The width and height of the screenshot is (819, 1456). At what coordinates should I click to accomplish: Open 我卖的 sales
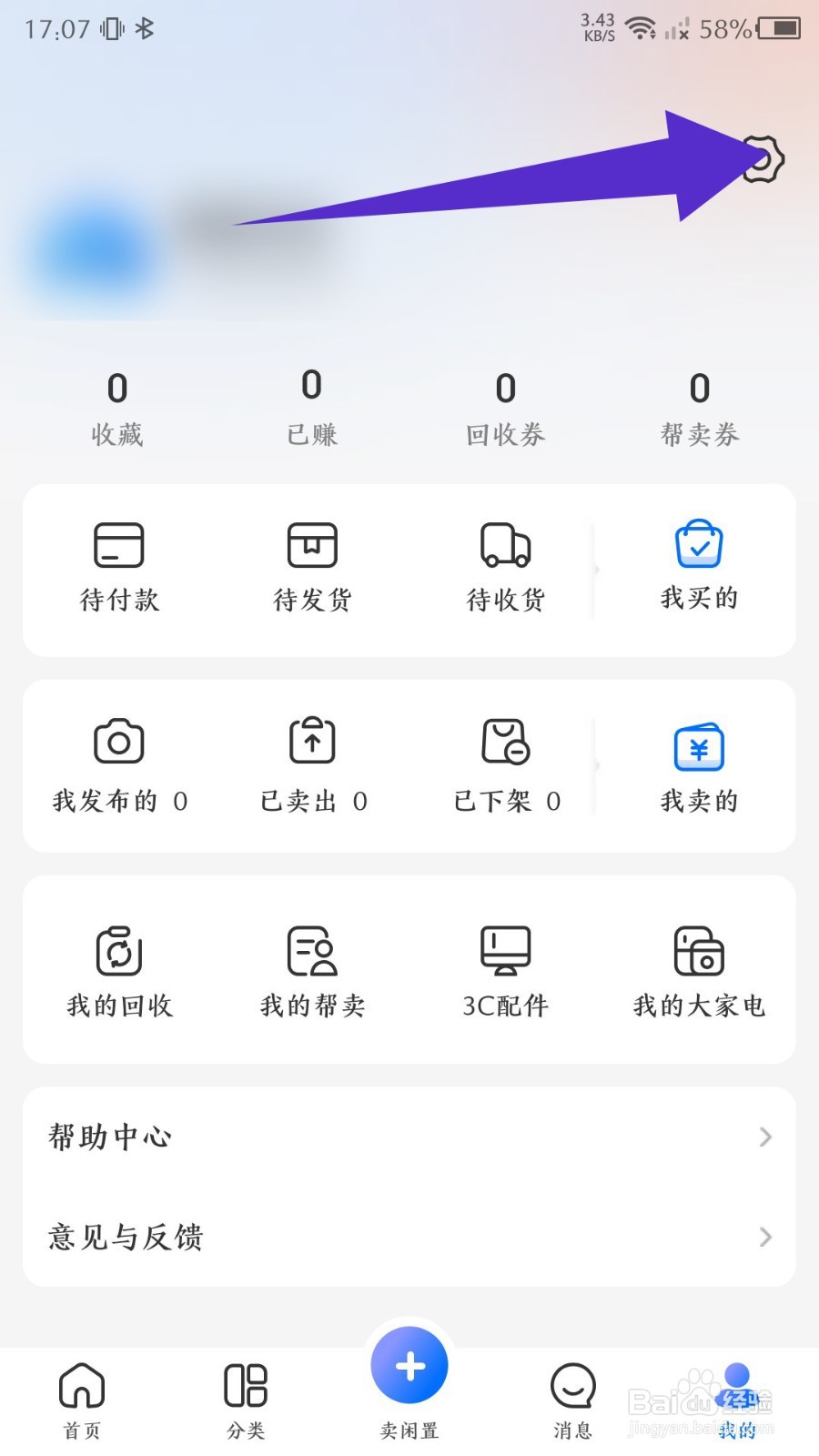[699, 766]
